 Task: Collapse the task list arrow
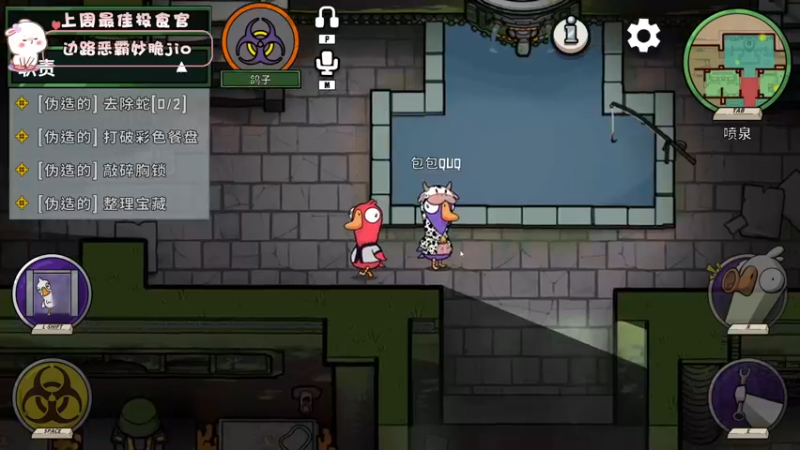[181, 68]
